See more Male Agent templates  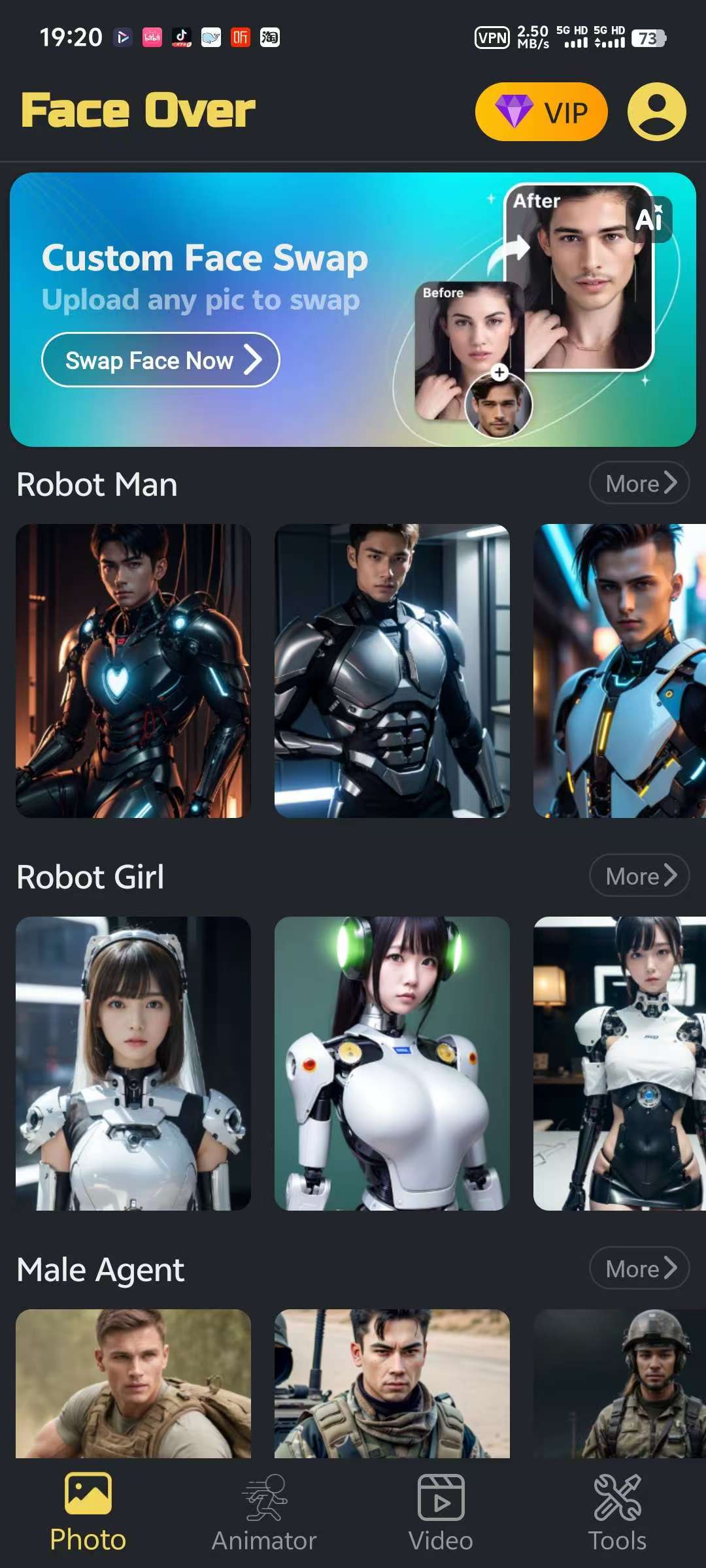[x=639, y=1268]
